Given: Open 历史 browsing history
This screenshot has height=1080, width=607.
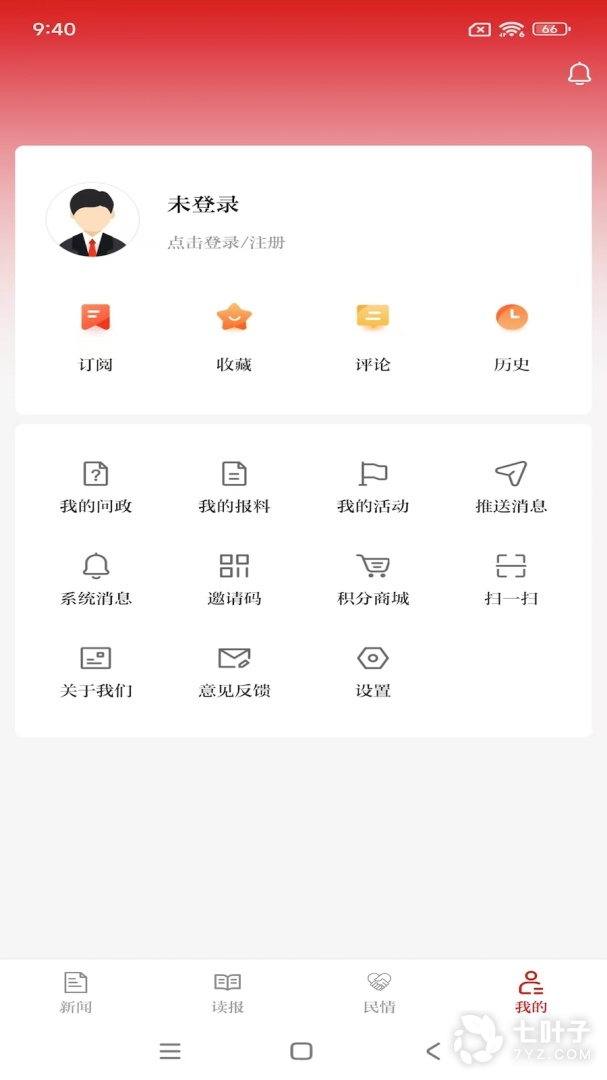Looking at the screenshot, I should (x=511, y=335).
